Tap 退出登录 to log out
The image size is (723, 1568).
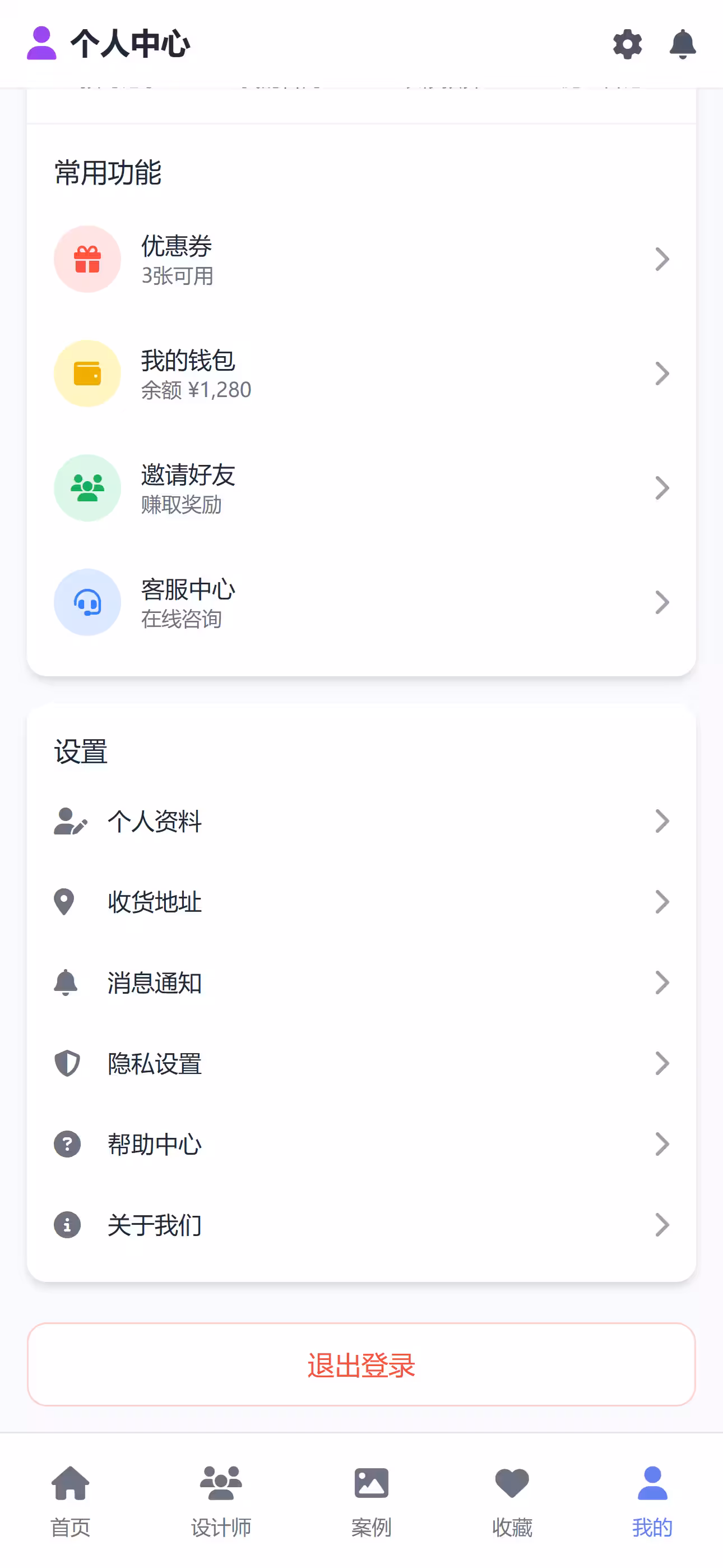pyautogui.click(x=361, y=1364)
